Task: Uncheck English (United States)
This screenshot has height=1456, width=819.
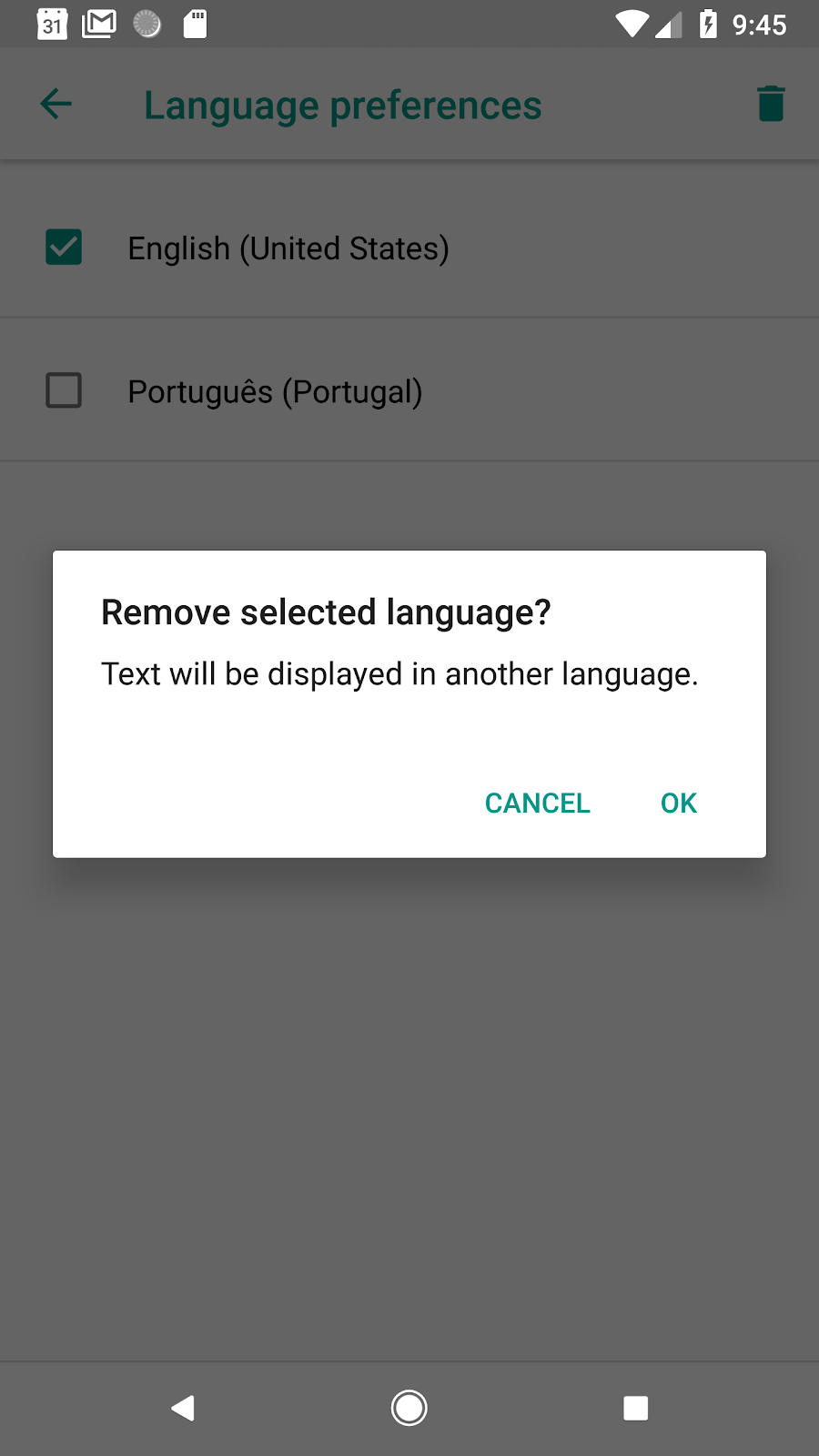Action: (x=63, y=247)
